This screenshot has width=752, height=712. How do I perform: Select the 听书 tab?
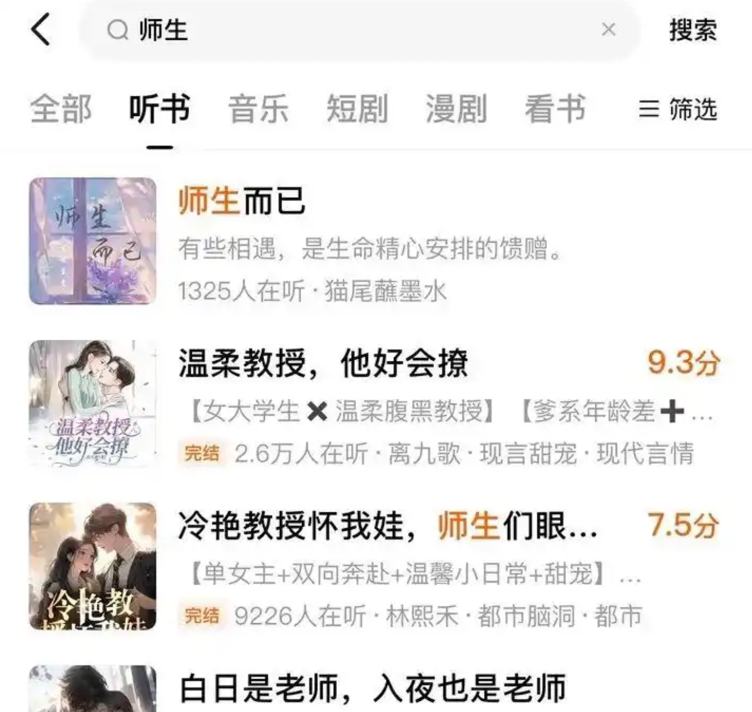coord(159,109)
